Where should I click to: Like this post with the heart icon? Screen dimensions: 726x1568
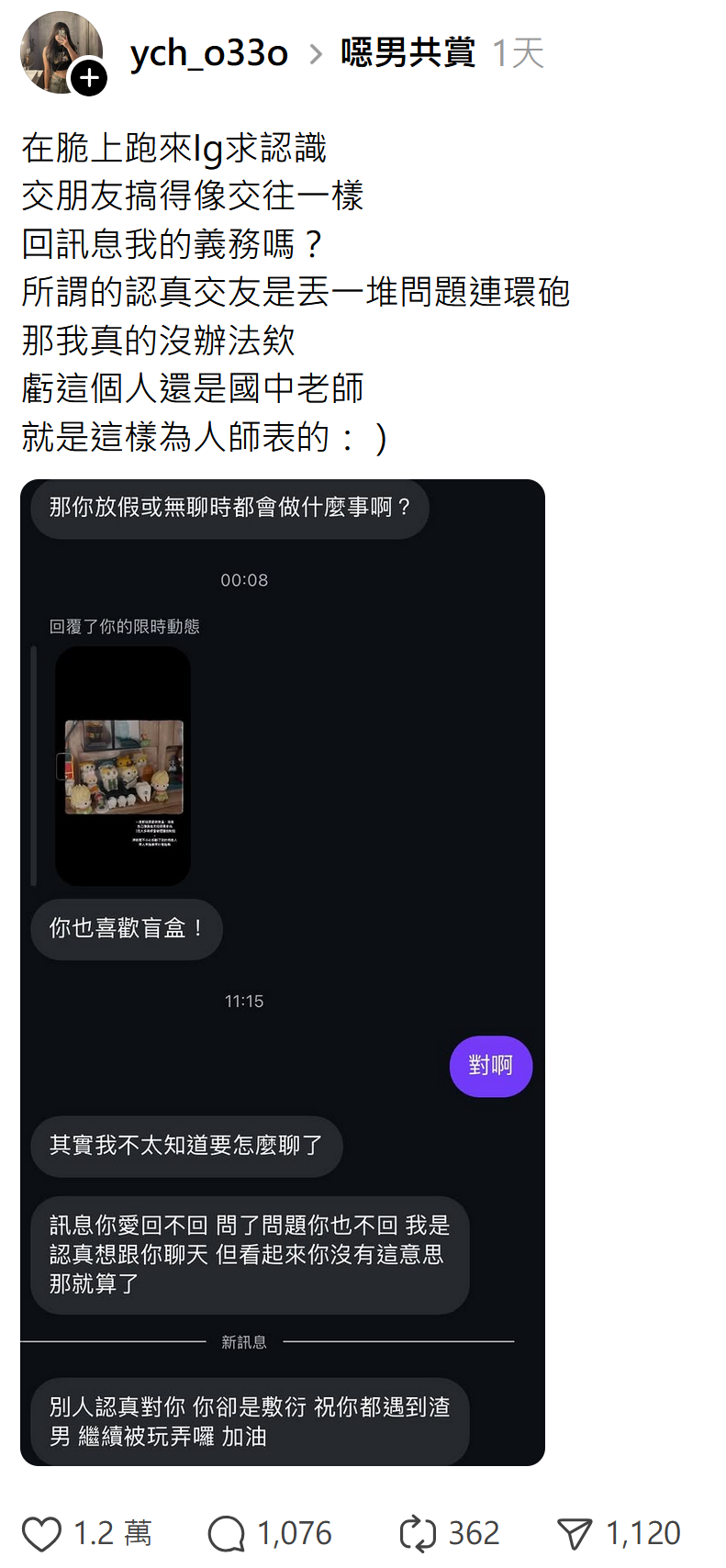point(41,1534)
